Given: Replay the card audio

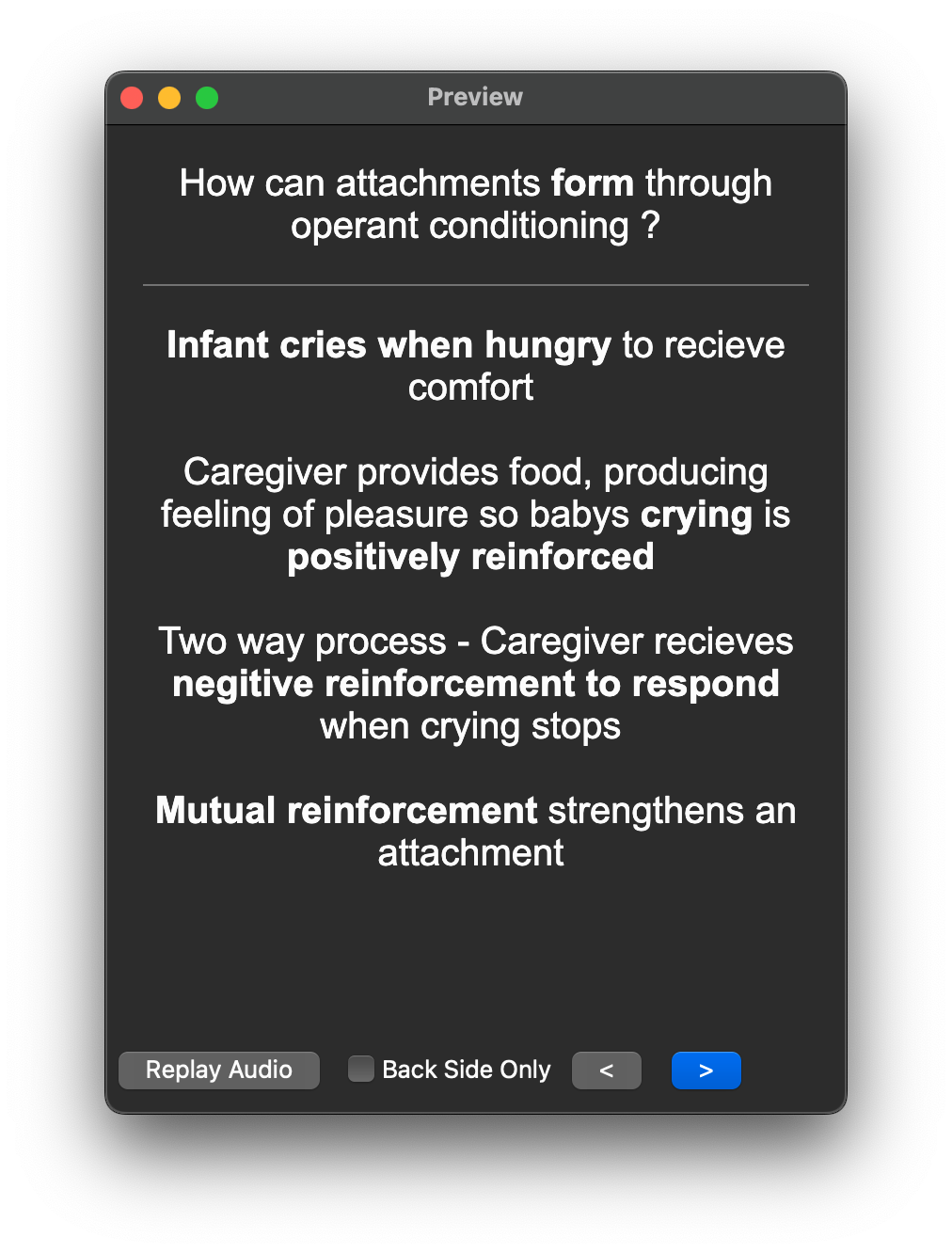Looking at the screenshot, I should coord(218,1070).
